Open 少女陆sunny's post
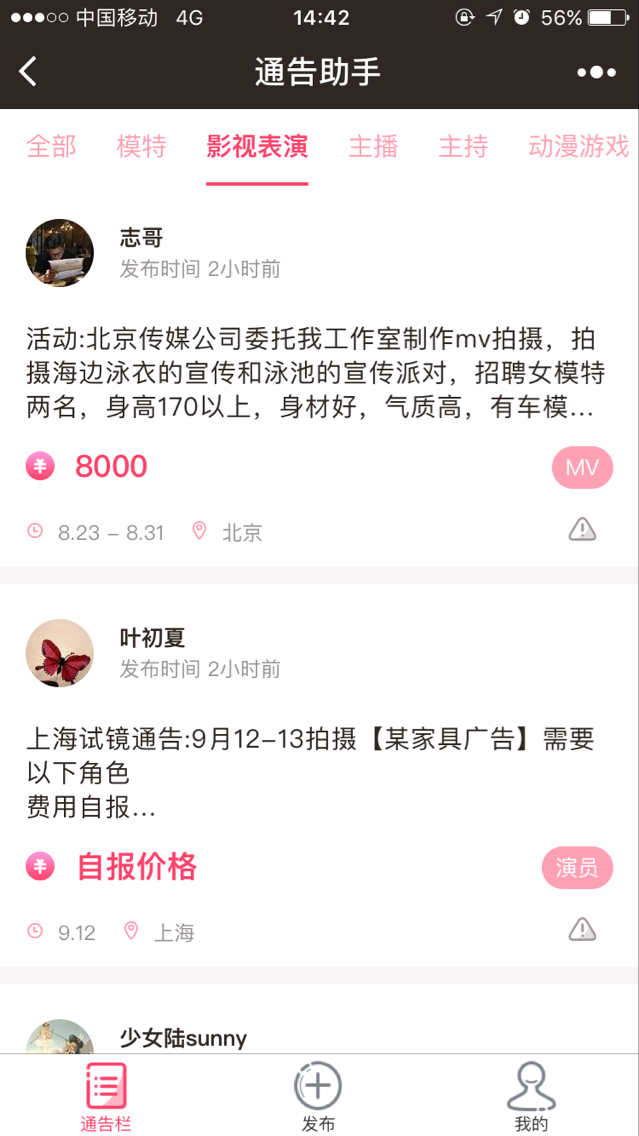 pos(183,1038)
